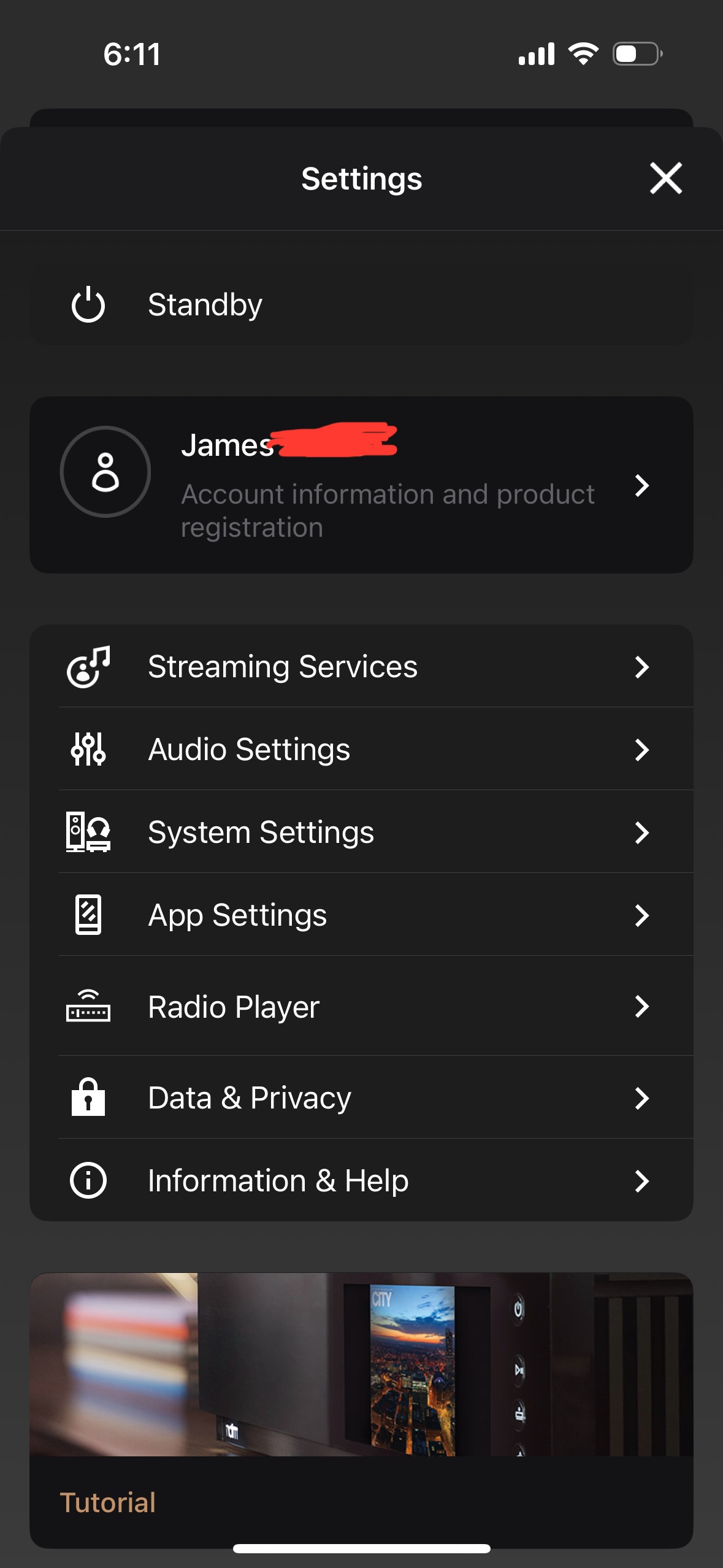Image resolution: width=723 pixels, height=1568 pixels.
Task: Open System Settings
Action: pos(361,832)
